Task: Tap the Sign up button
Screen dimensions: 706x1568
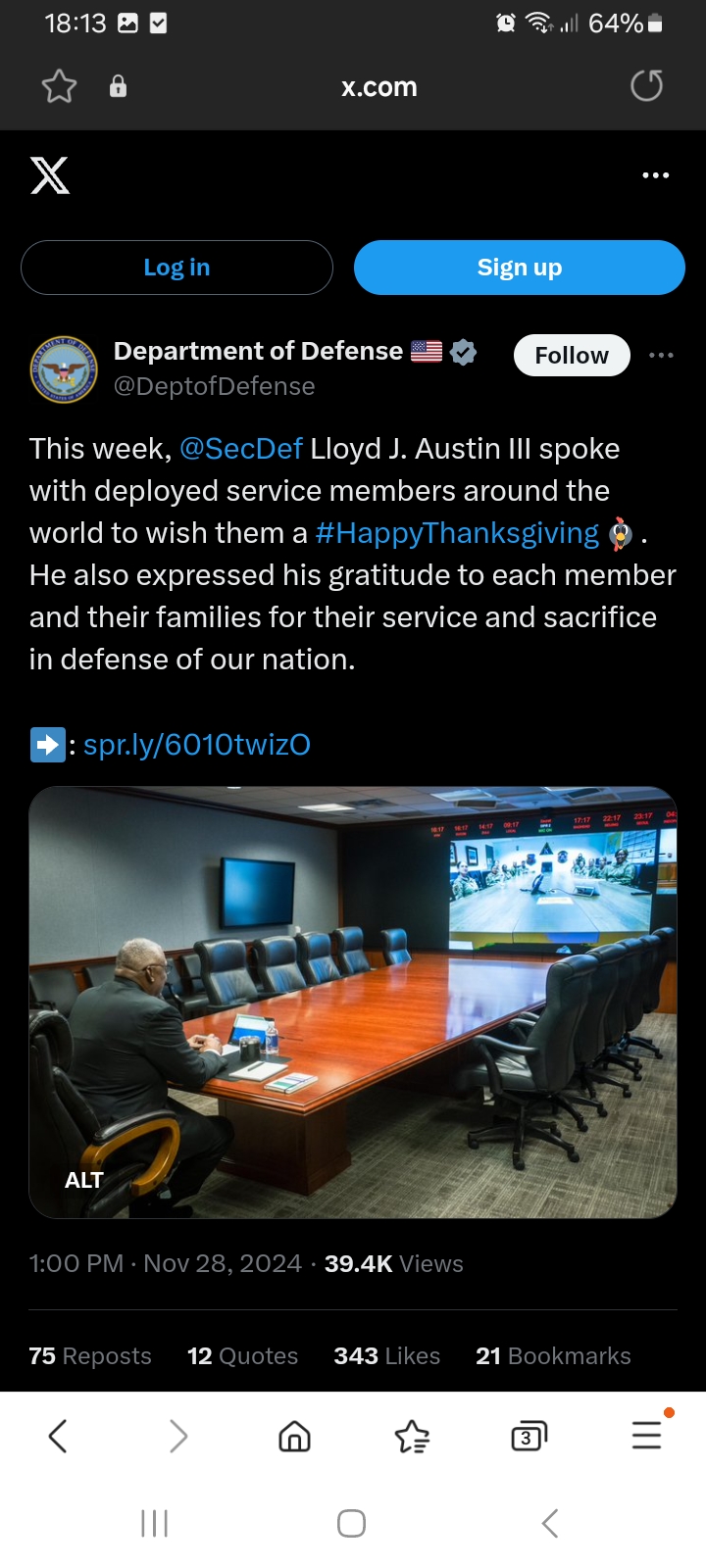Action: click(x=520, y=268)
